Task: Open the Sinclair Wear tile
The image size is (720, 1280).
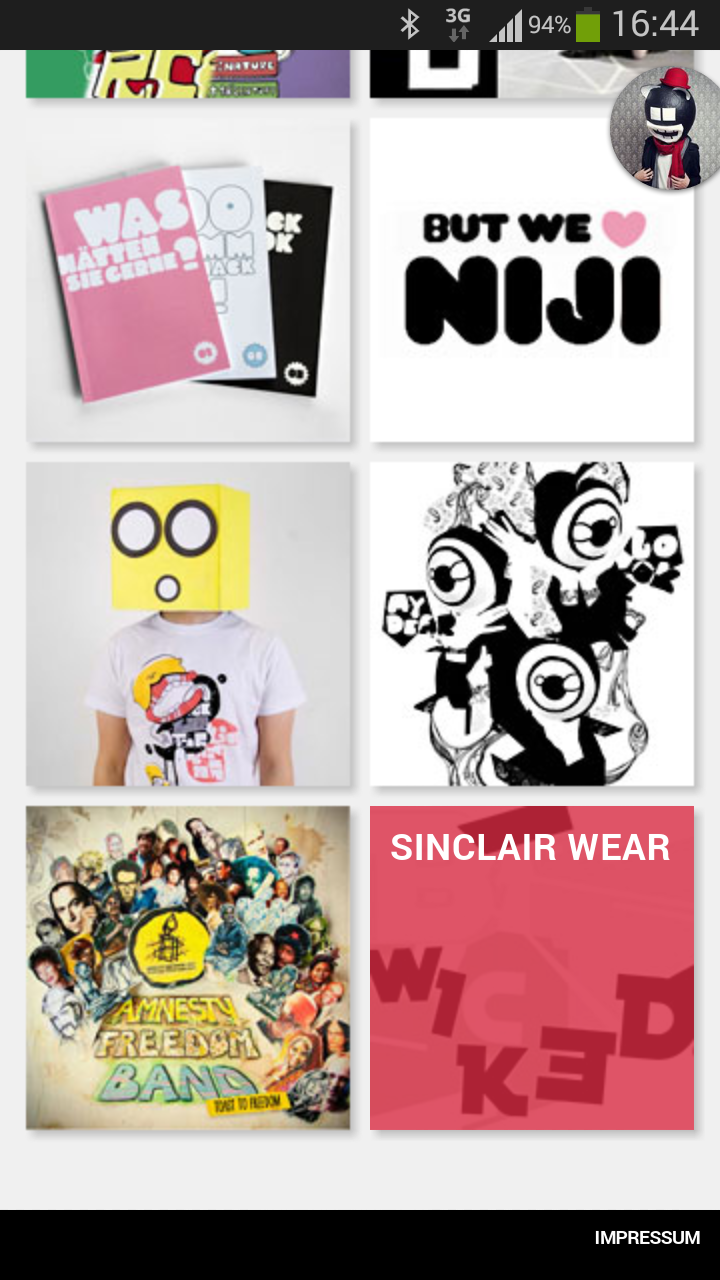Action: pyautogui.click(x=532, y=968)
